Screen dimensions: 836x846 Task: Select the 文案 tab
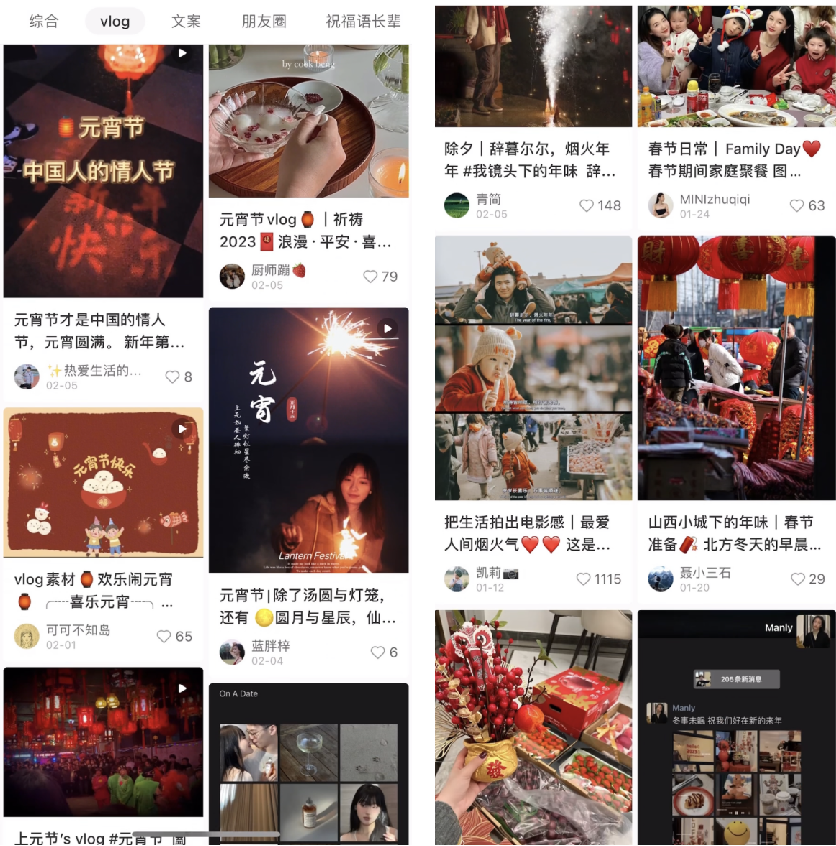[x=185, y=21]
